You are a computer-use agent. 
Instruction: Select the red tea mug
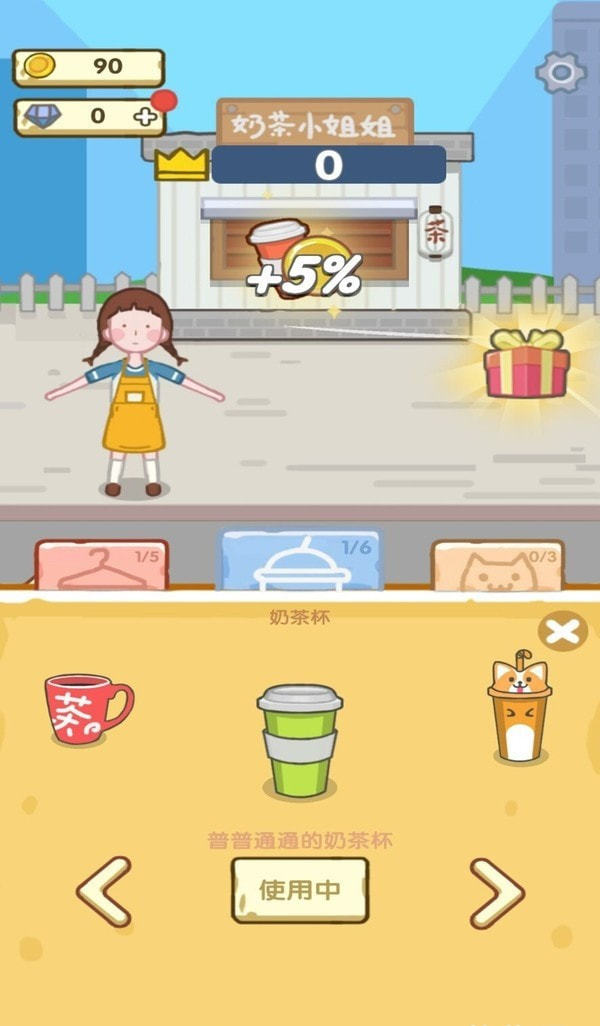[87, 707]
